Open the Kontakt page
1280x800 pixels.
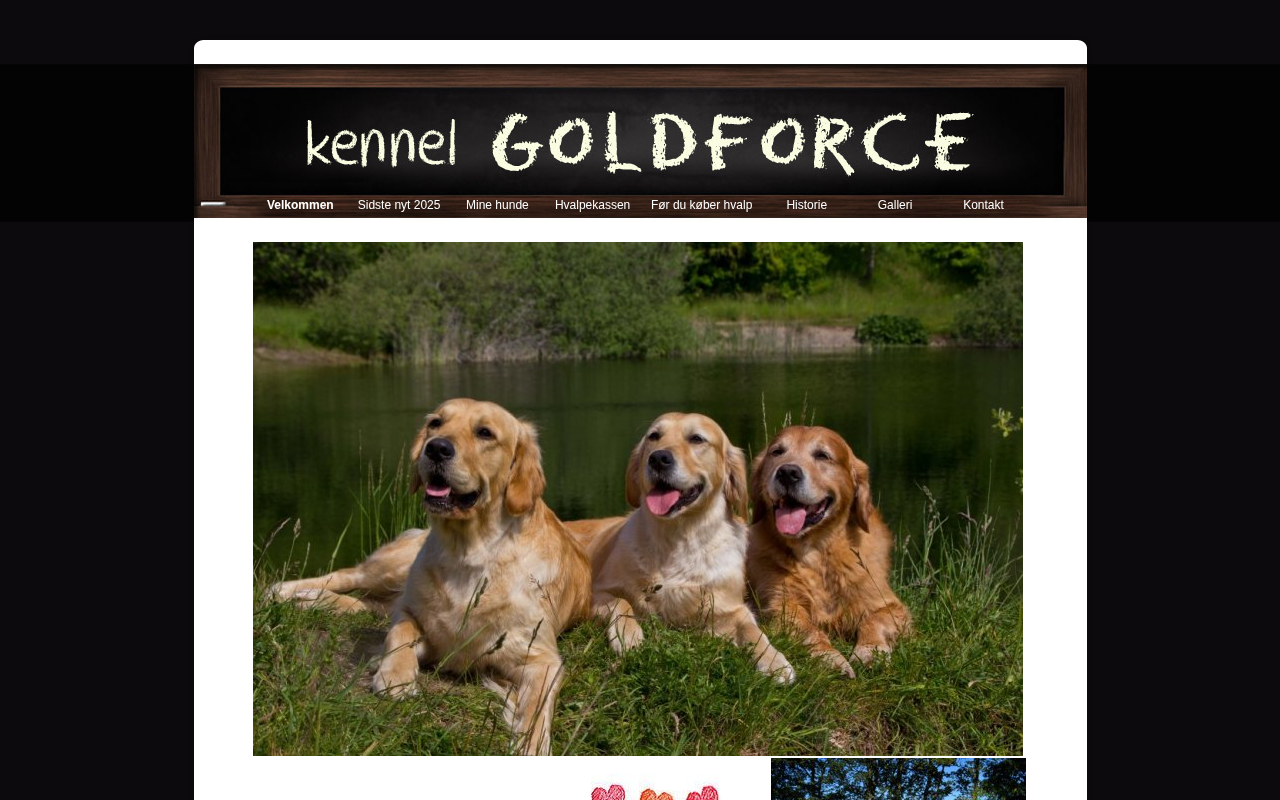pos(982,205)
